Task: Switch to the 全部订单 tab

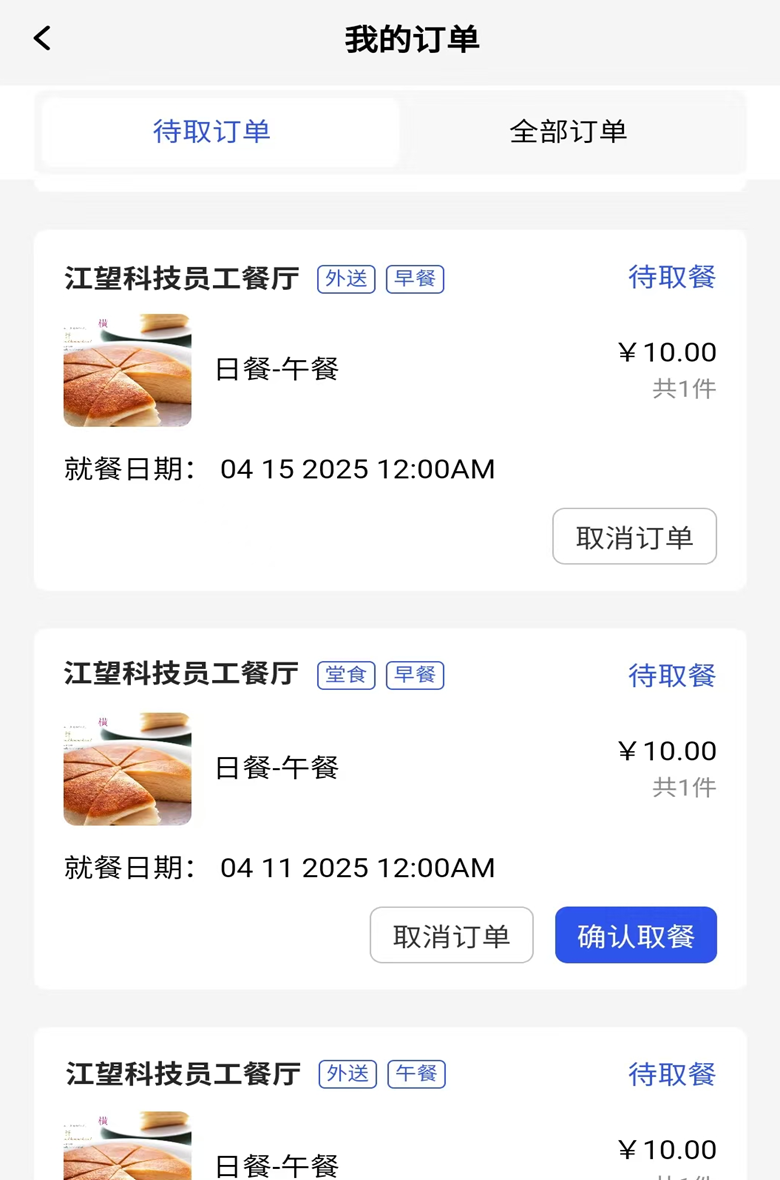Action: coord(569,131)
